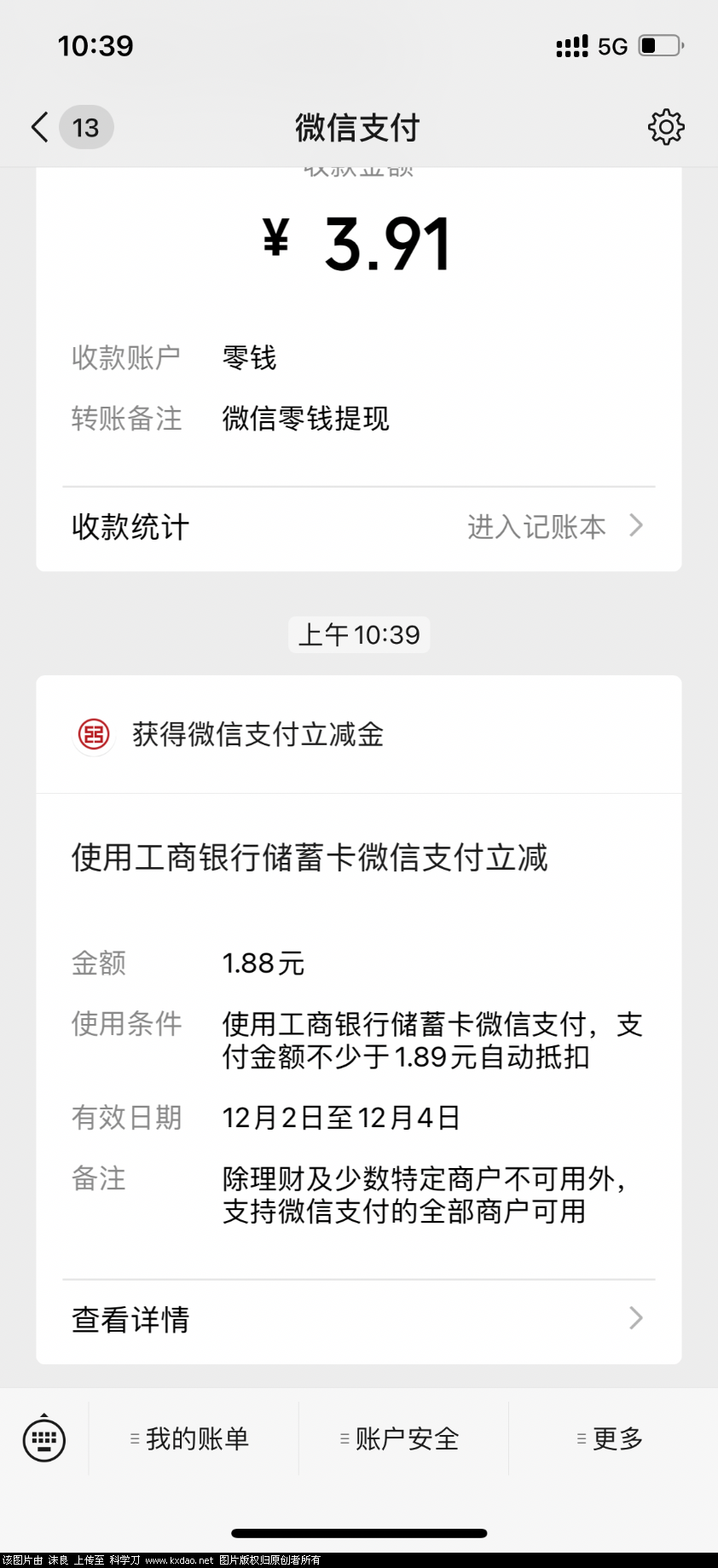Tap the battery indicator in status bar
This screenshot has width=718, height=1568.
point(657,45)
